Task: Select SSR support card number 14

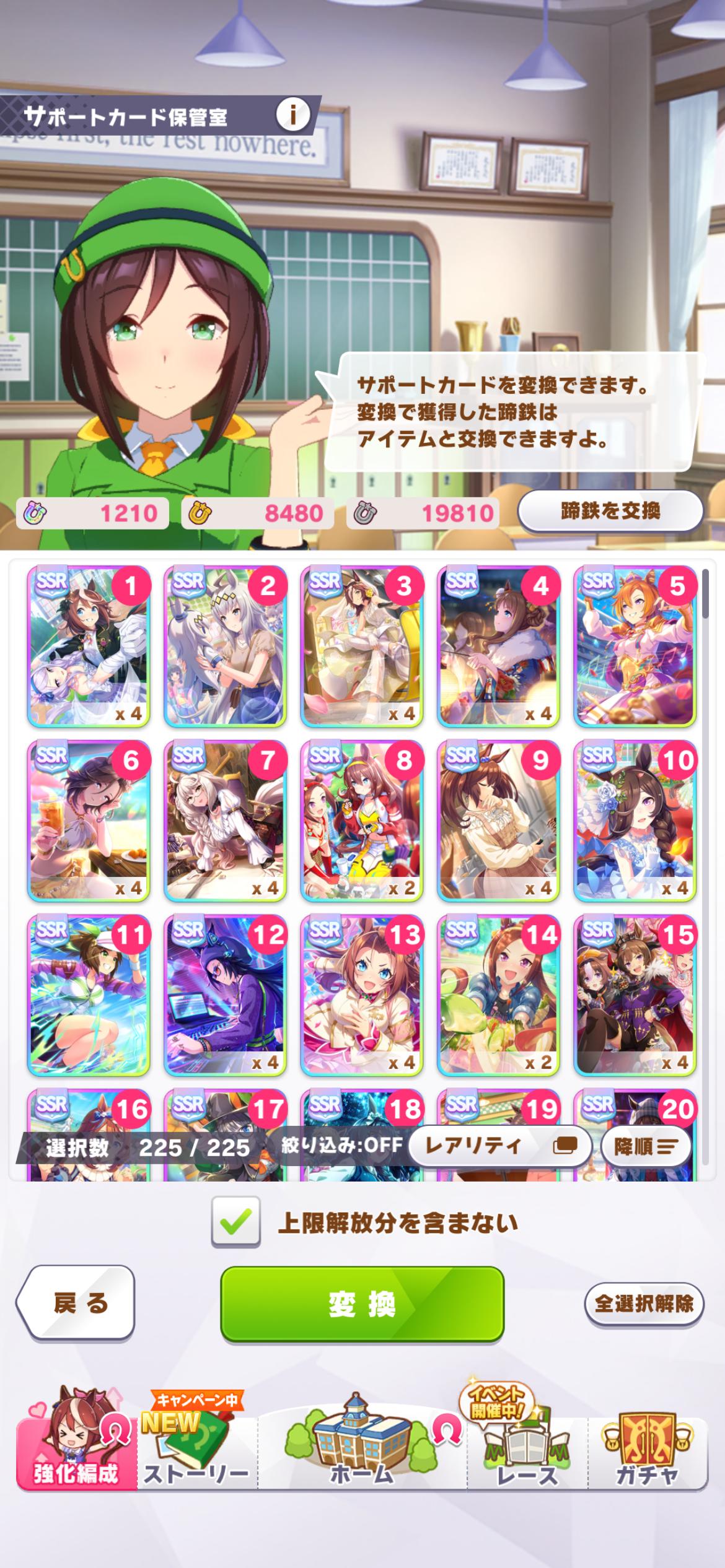Action: click(498, 995)
